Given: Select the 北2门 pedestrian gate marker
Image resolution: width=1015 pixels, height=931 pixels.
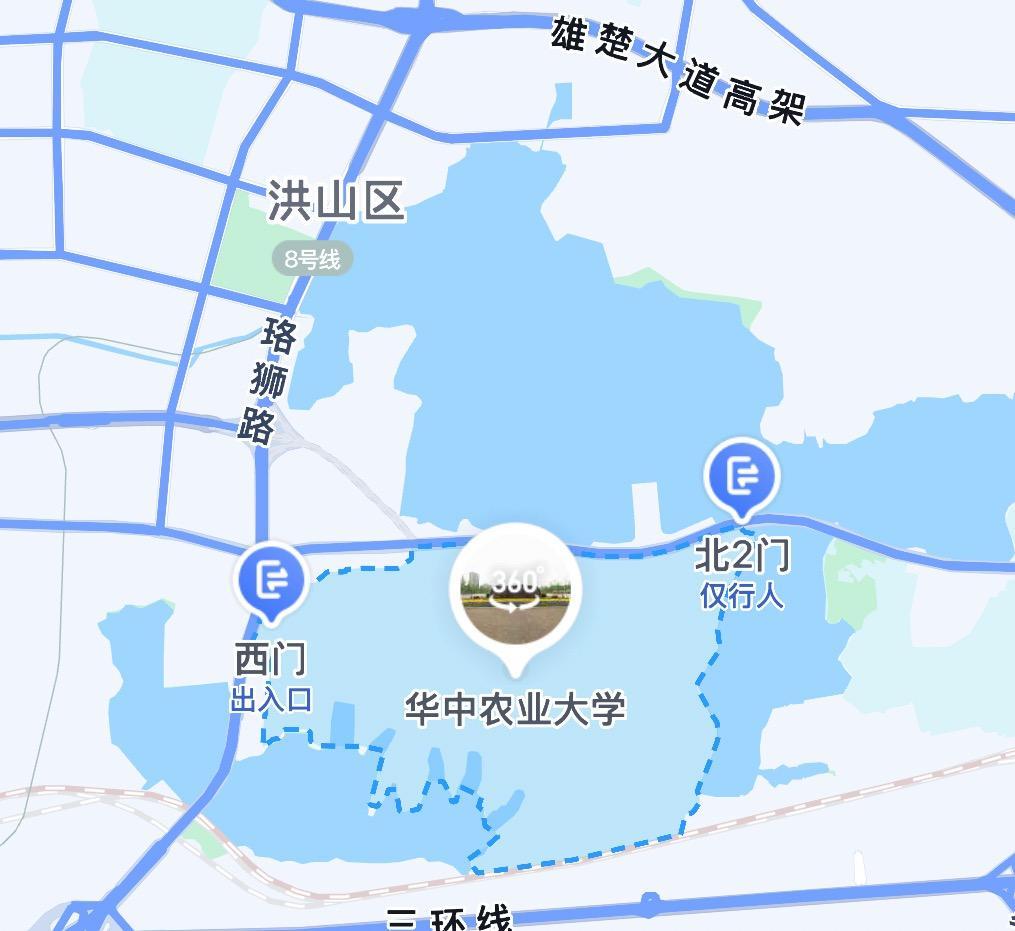Looking at the screenshot, I should (x=741, y=477).
